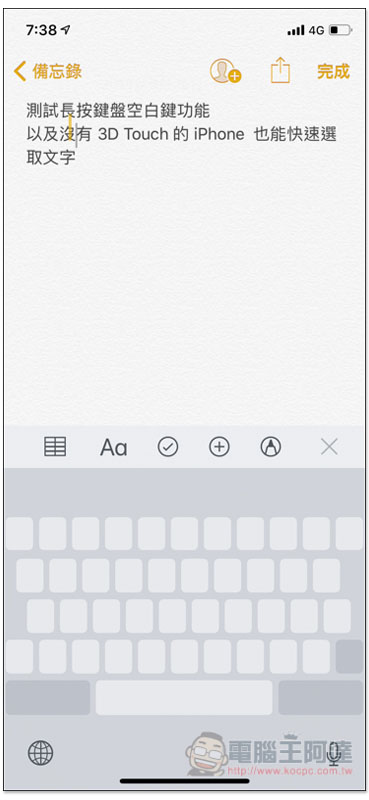Screen dimensions: 369x800
Task: Place cursor in the note text
Action: tap(181, 134)
